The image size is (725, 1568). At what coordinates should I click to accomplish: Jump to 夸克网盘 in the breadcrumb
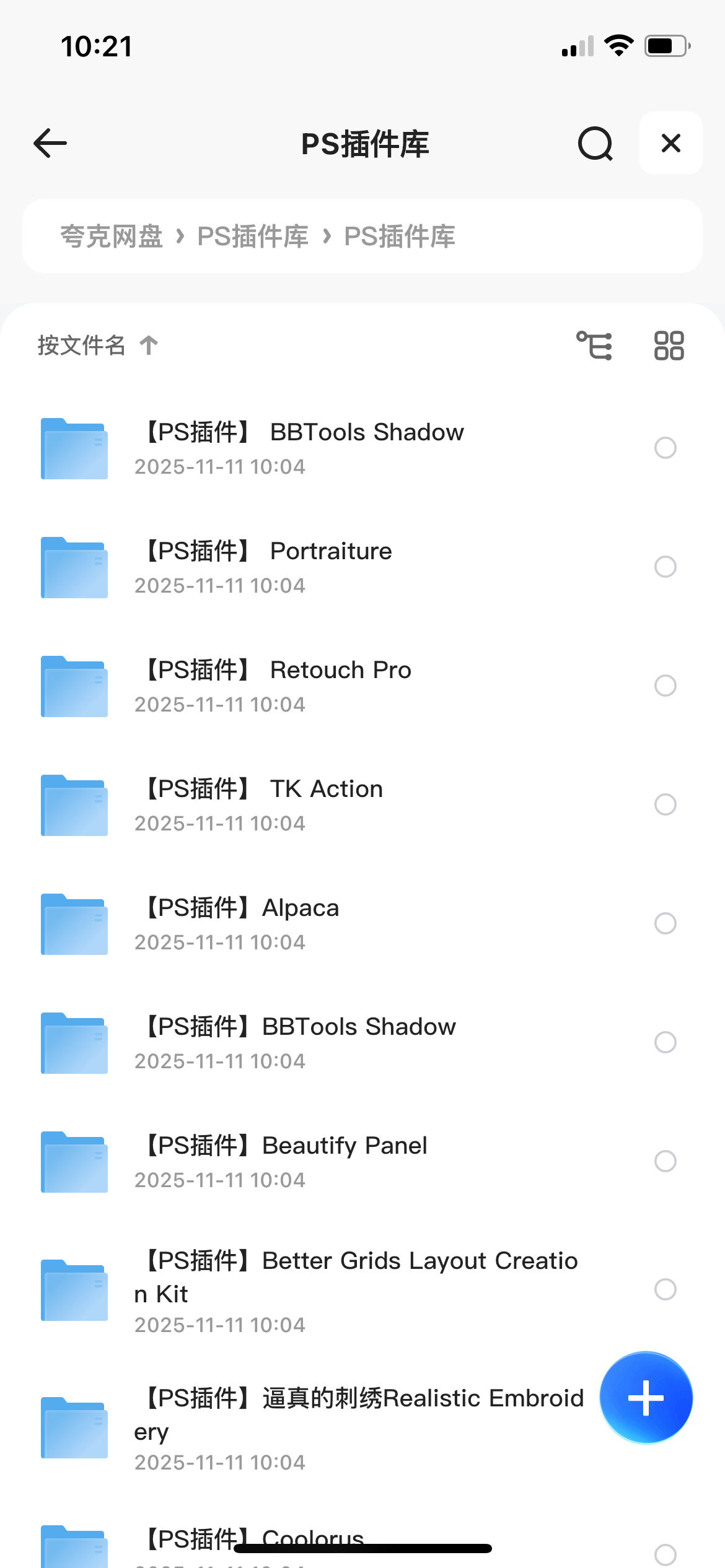[112, 237]
